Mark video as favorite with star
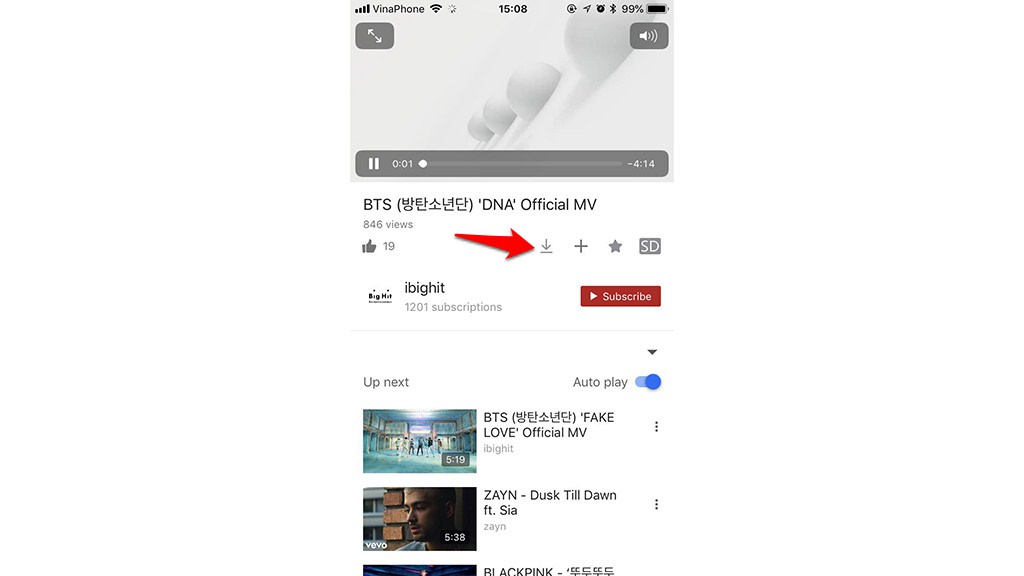Image resolution: width=1024 pixels, height=576 pixels. [x=615, y=246]
